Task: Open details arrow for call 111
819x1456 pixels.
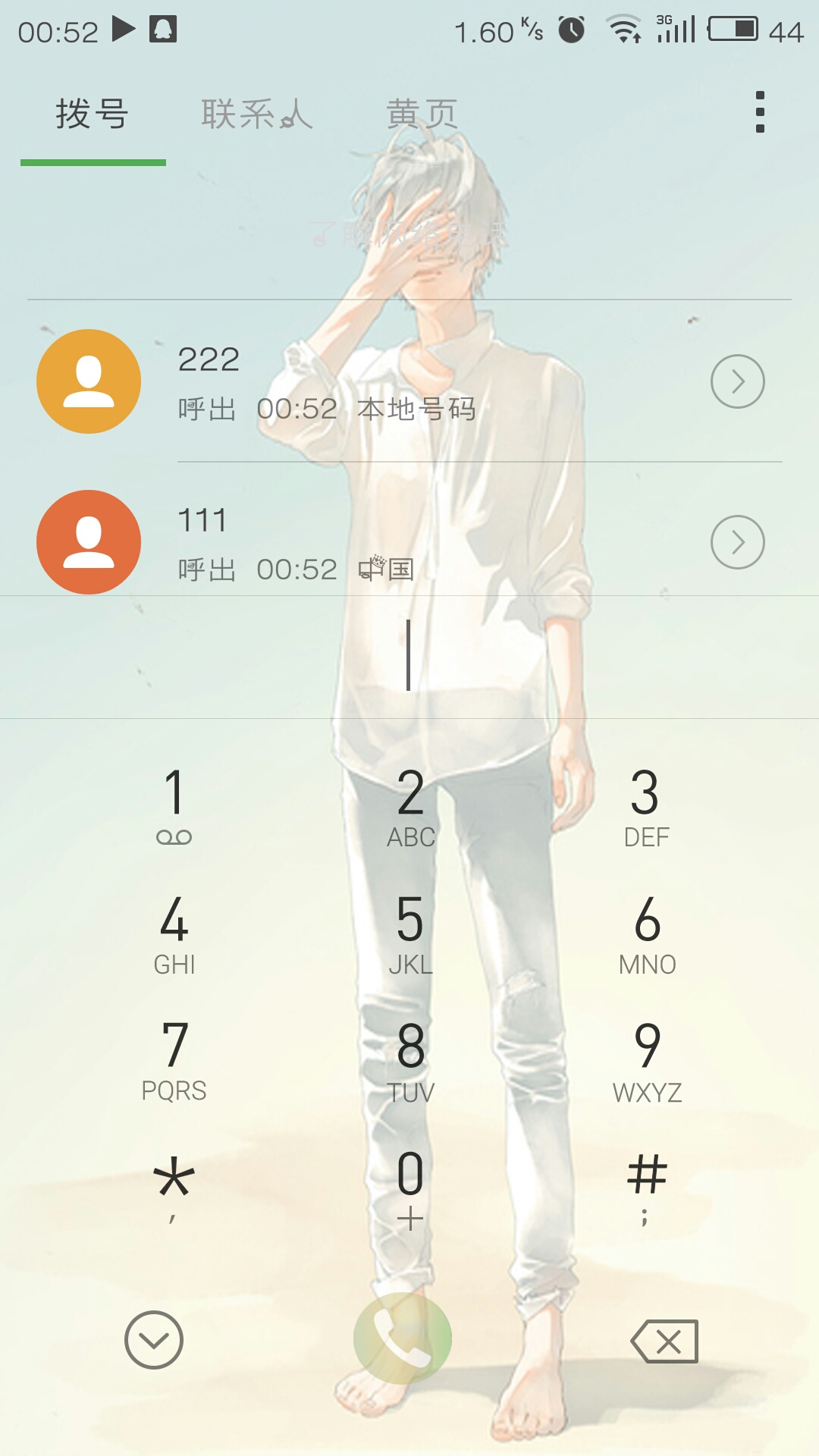Action: click(x=737, y=542)
